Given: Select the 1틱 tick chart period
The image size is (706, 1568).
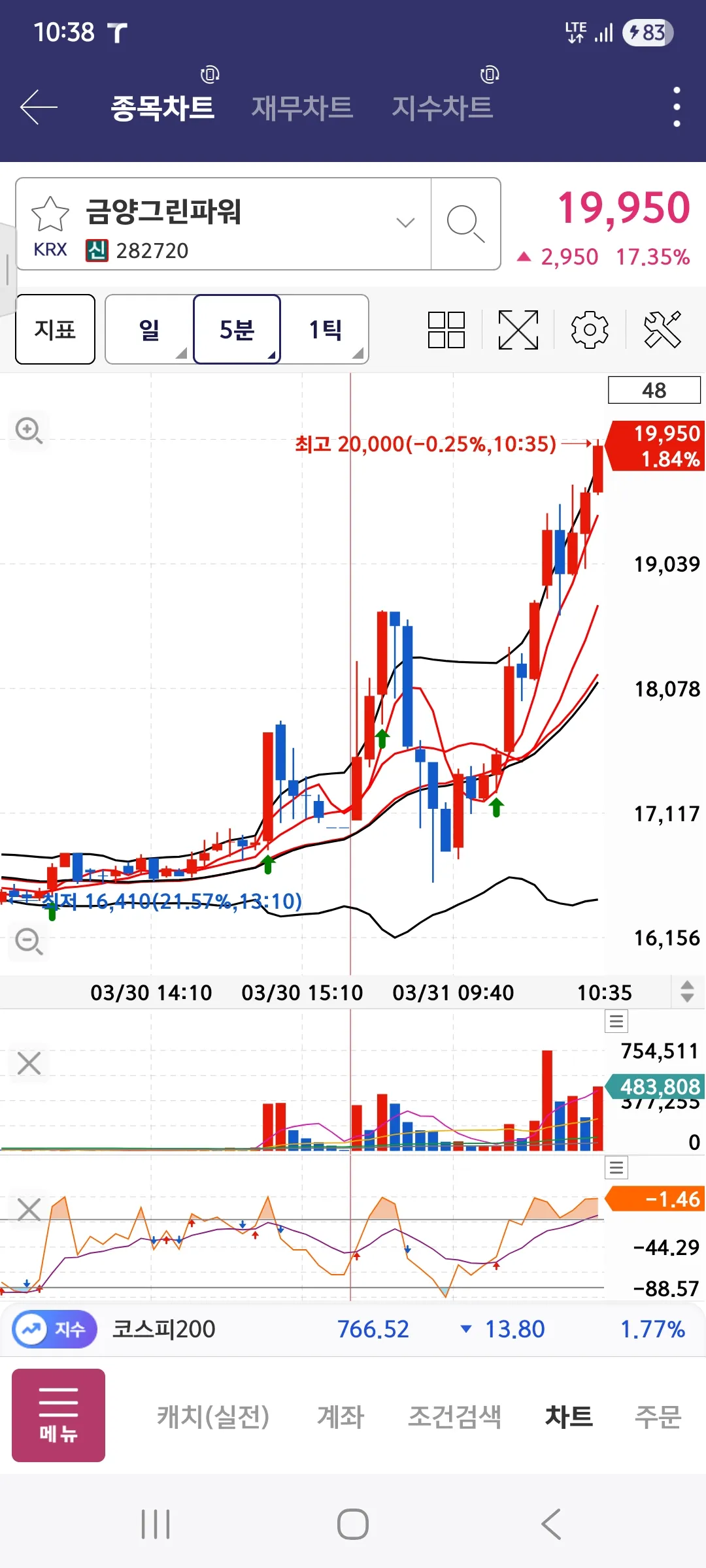Looking at the screenshot, I should [325, 329].
